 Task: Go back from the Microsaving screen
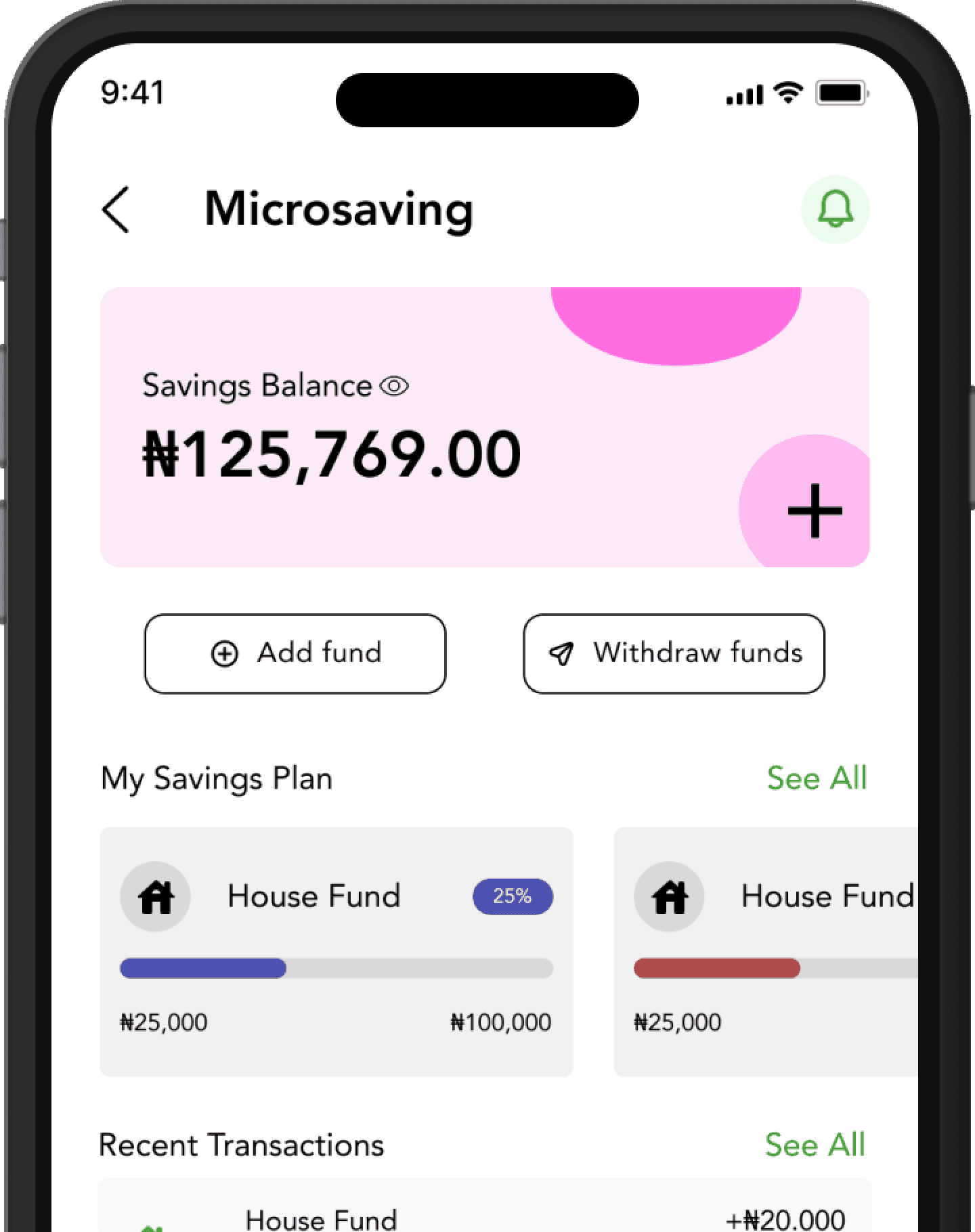(x=116, y=210)
